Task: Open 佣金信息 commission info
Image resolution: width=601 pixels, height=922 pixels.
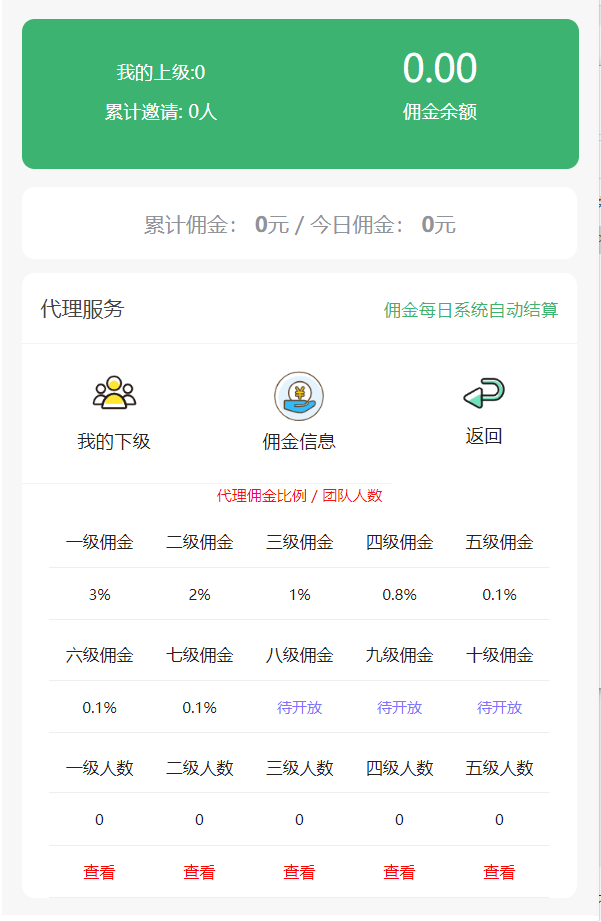Action: tap(299, 412)
